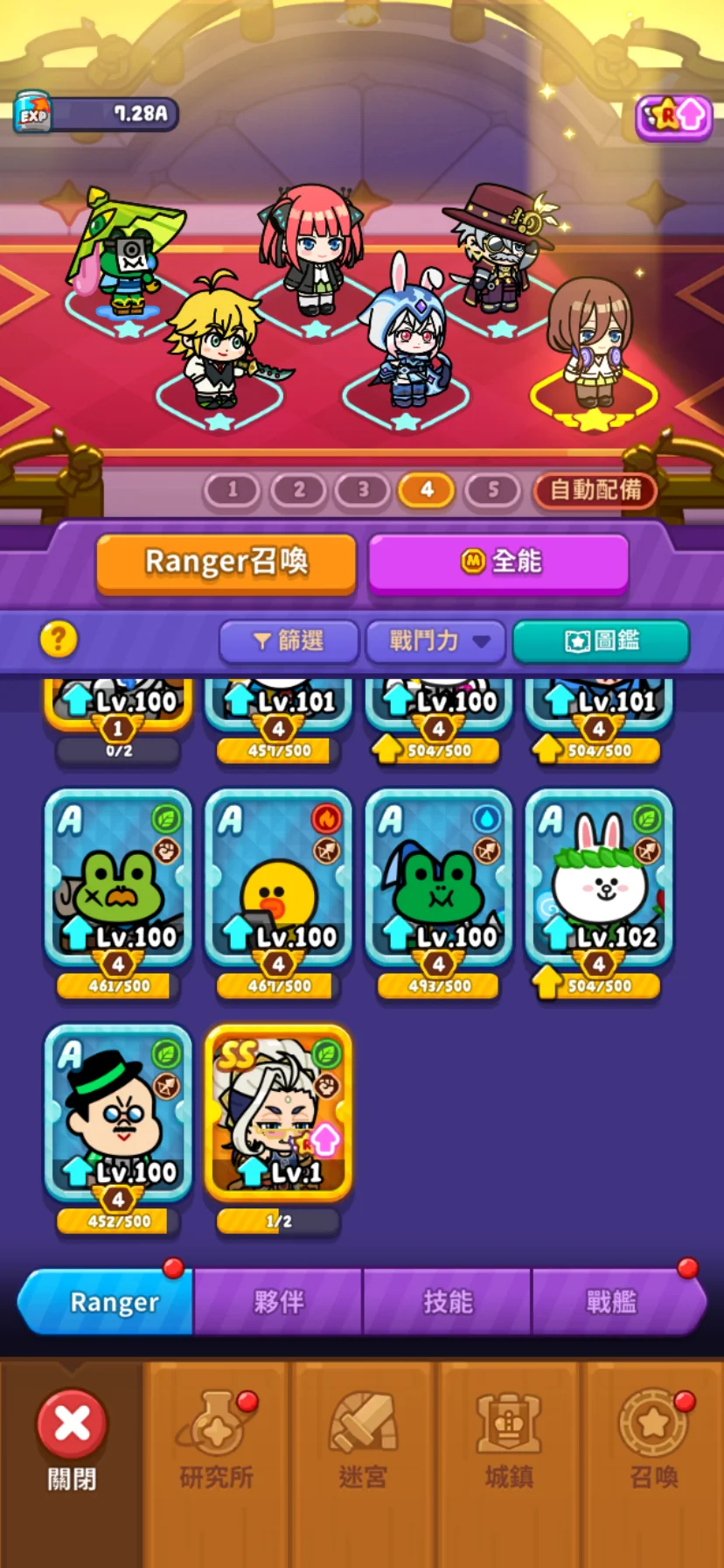Viewport: 724px width, 1568px height.
Task: Open the question mark help icon
Action: coord(59,640)
